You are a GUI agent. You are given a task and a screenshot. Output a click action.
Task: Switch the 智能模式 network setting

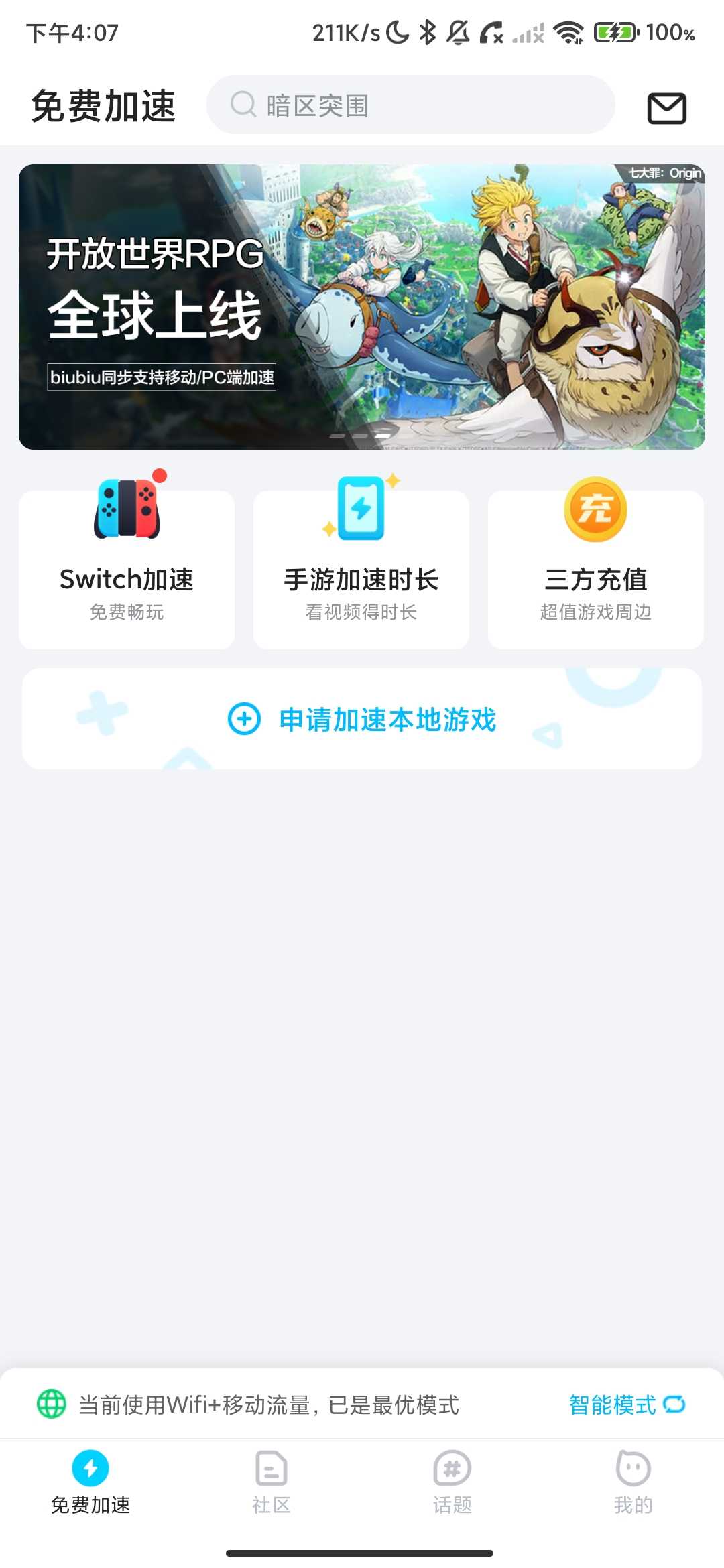click(x=627, y=1404)
